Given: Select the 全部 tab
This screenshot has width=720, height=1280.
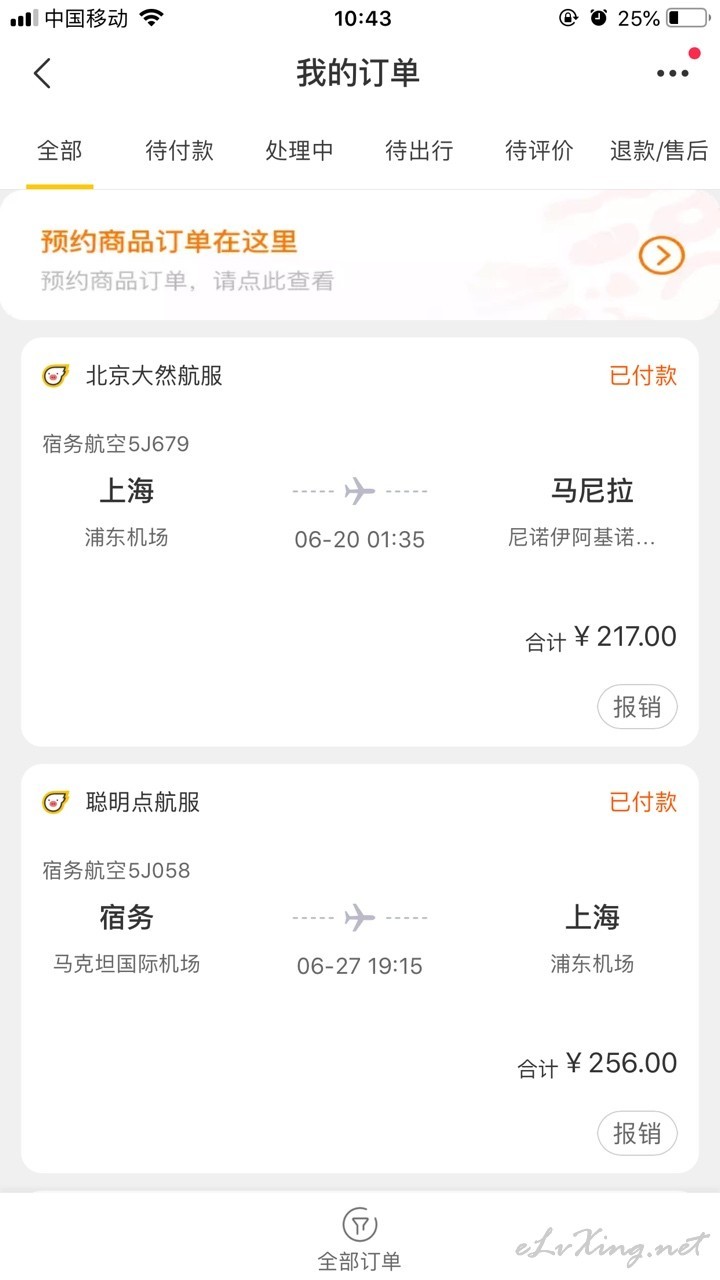Looking at the screenshot, I should [x=60, y=151].
